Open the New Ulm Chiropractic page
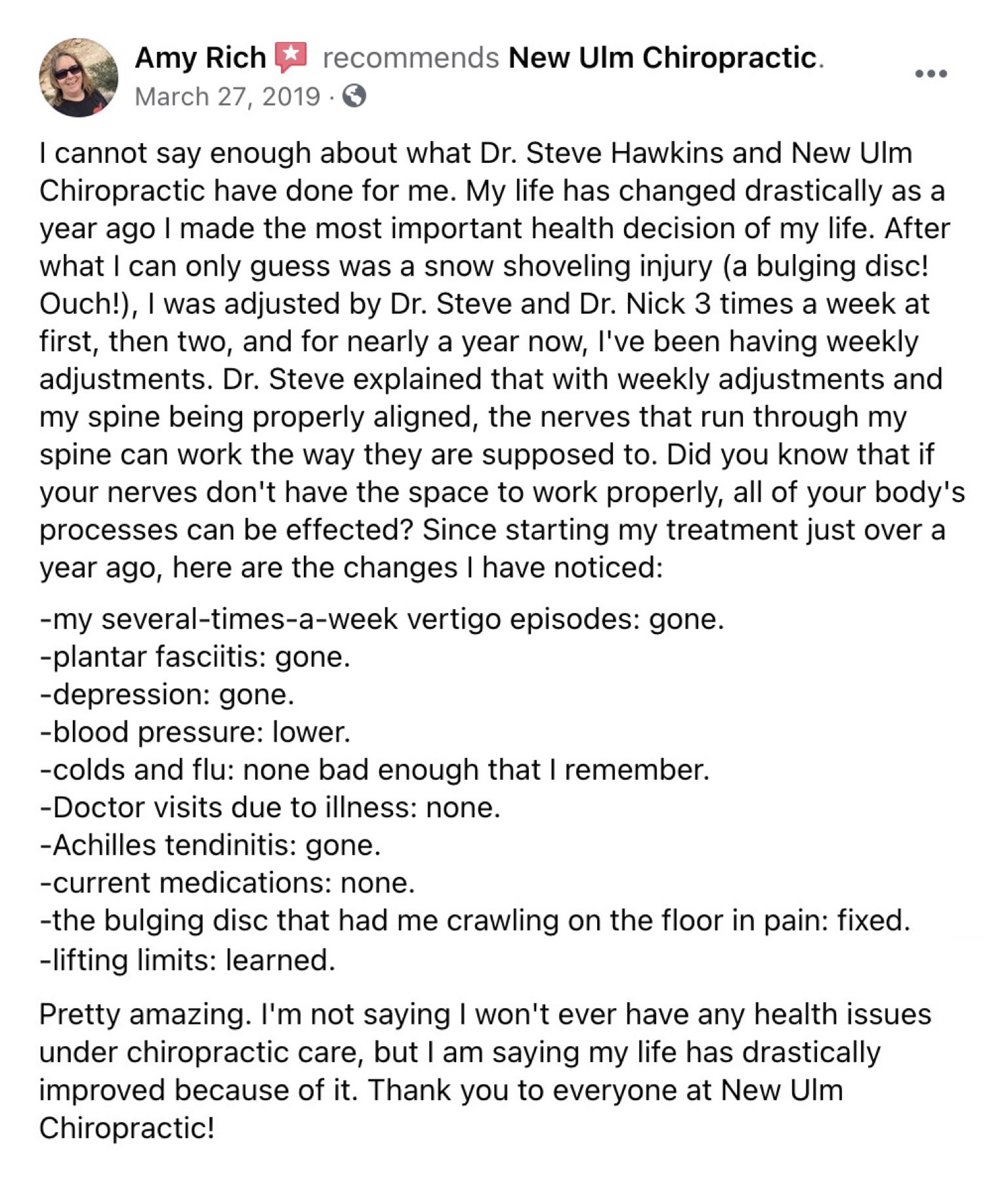The image size is (1008, 1188). pyautogui.click(x=662, y=58)
